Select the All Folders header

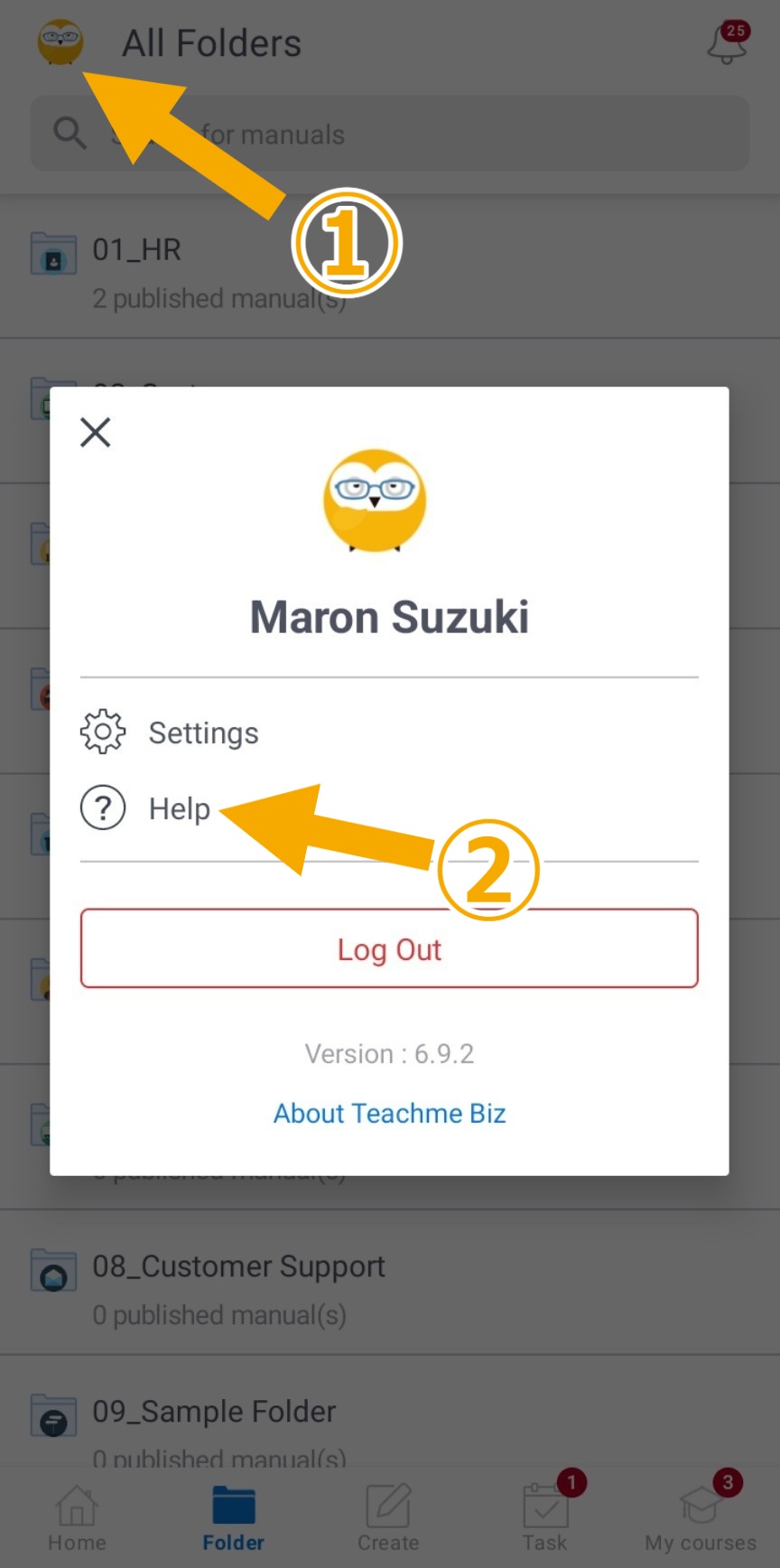tap(211, 42)
